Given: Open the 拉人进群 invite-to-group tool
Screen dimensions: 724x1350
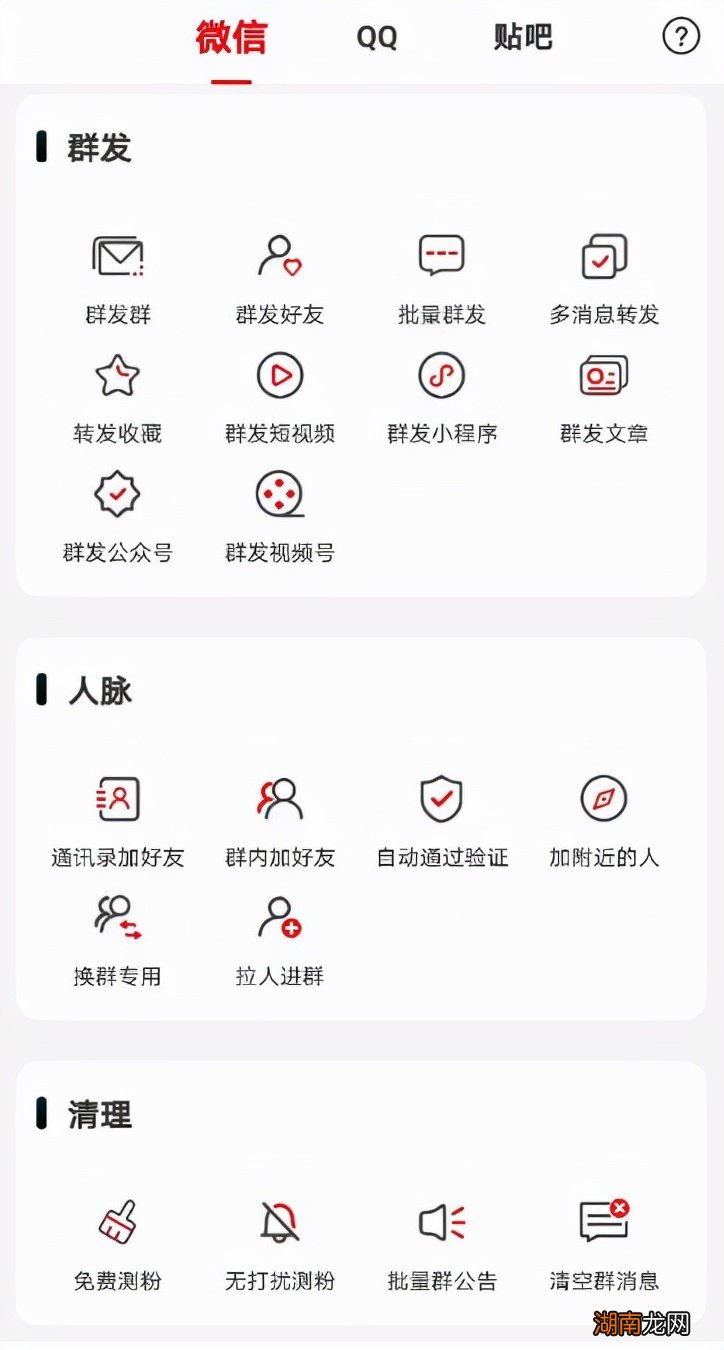Looking at the screenshot, I should pos(281,918).
